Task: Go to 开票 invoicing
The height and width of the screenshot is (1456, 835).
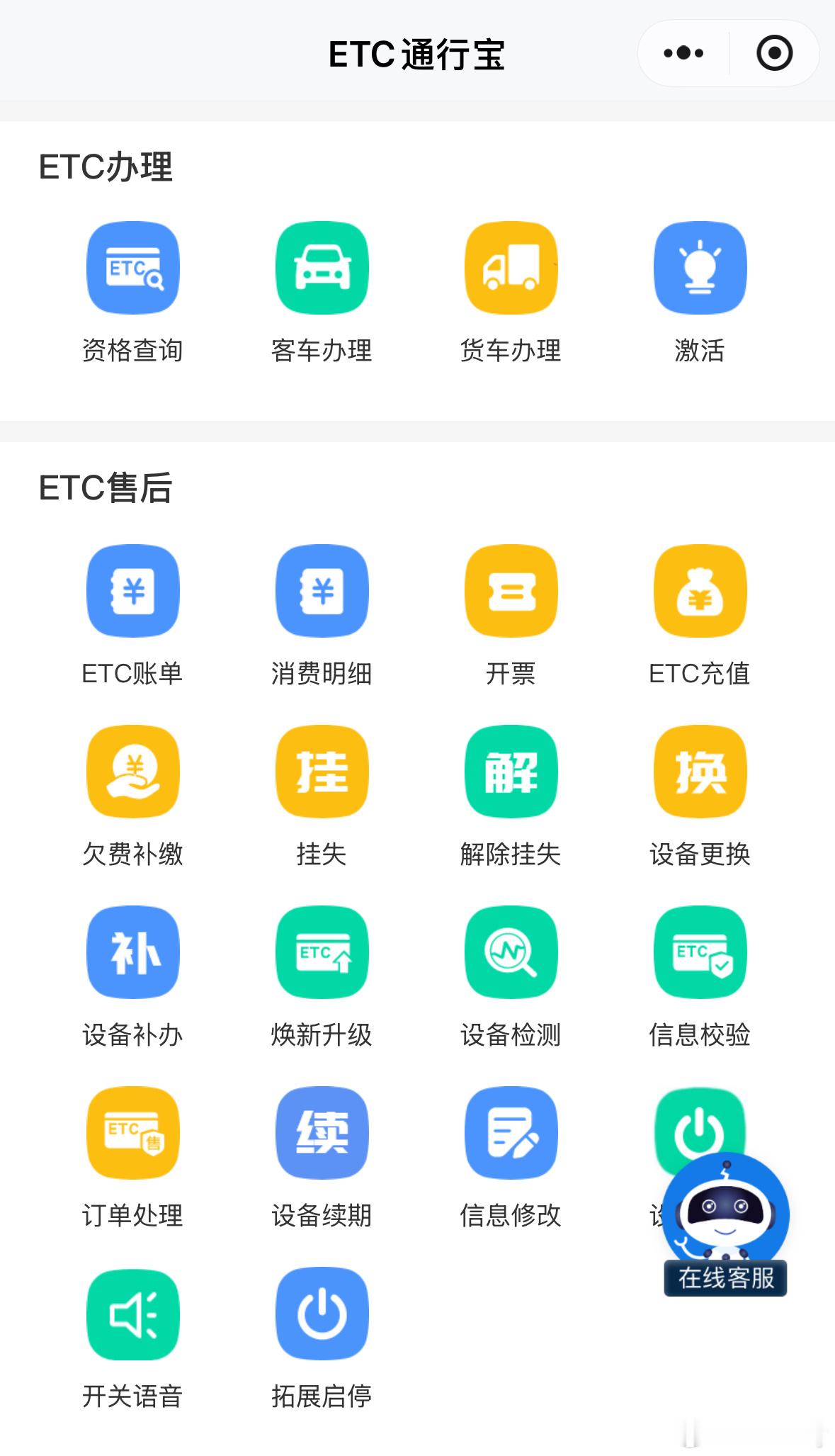Action: [x=511, y=590]
